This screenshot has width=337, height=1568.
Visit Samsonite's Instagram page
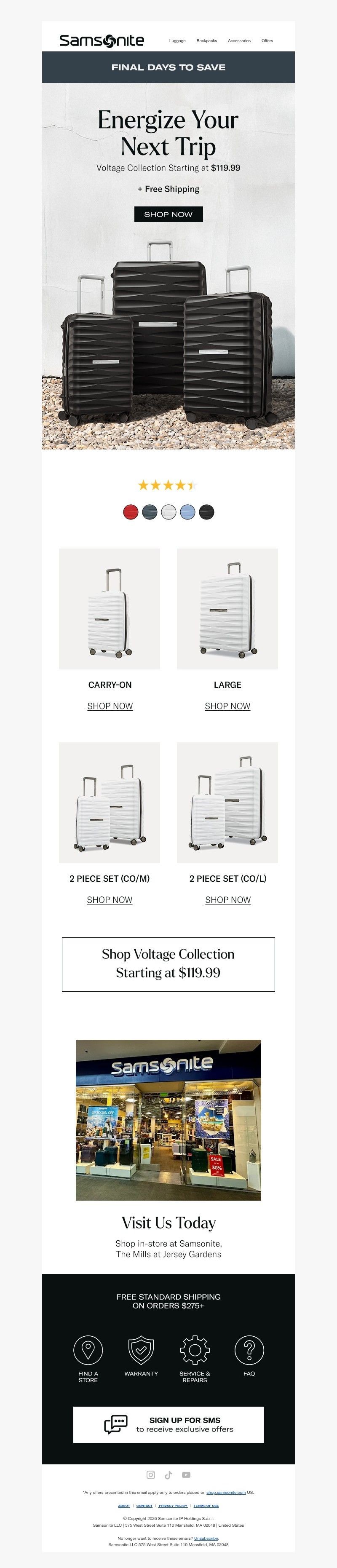(151, 1475)
